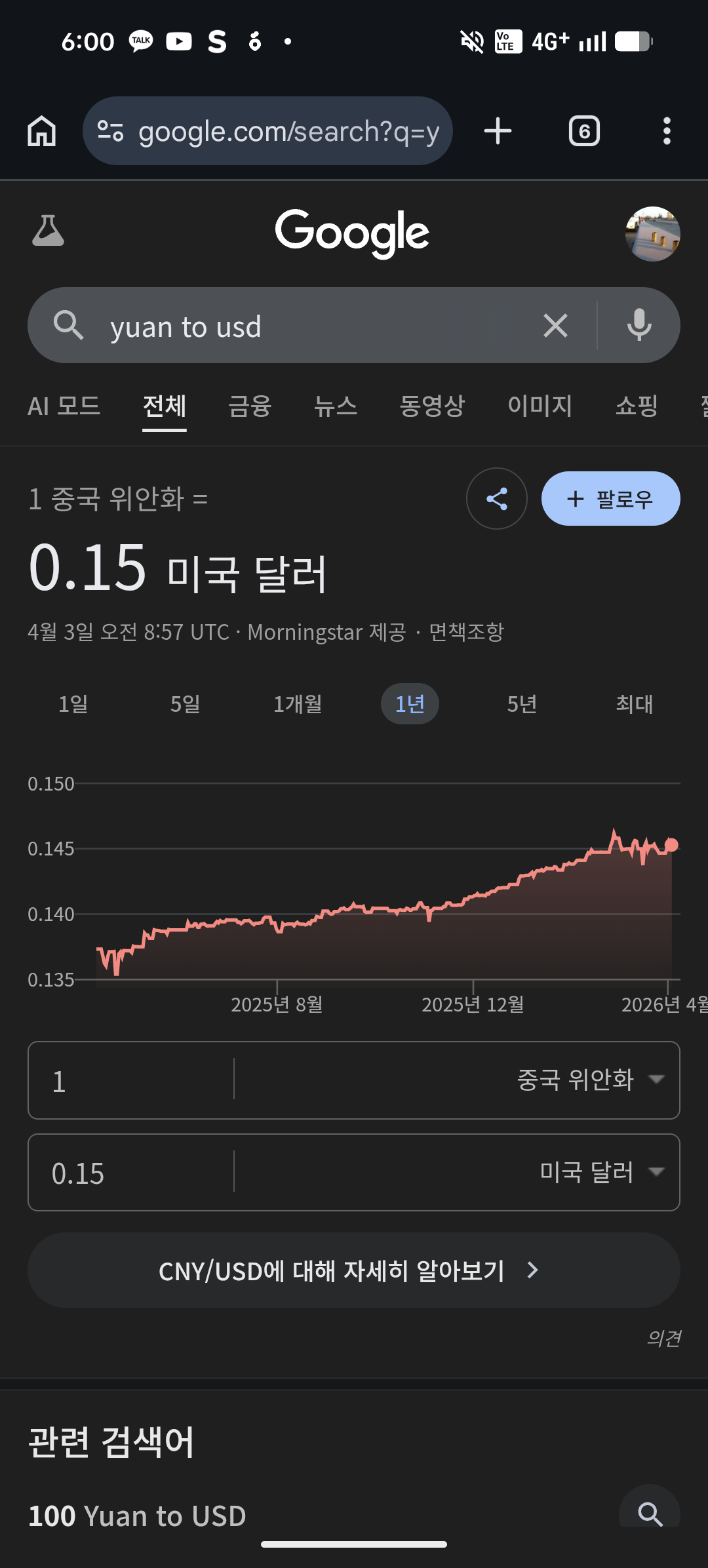Open Search Labs flask icon

point(48,231)
